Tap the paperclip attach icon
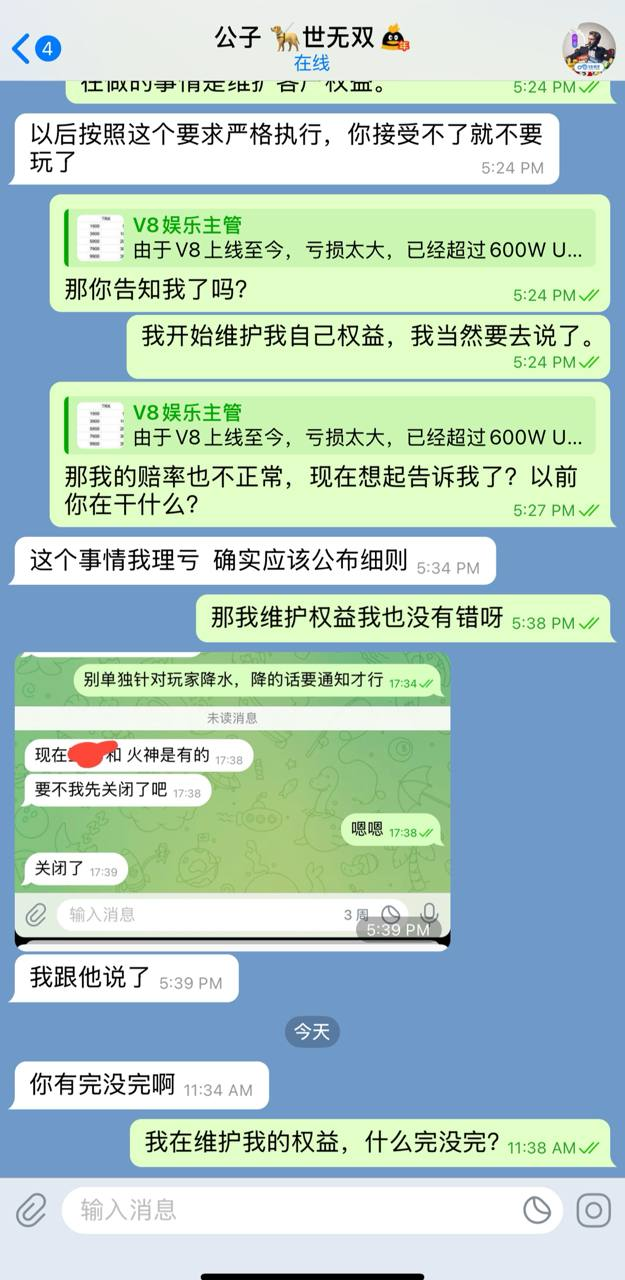Viewport: 625px width, 1280px height. click(x=32, y=1210)
